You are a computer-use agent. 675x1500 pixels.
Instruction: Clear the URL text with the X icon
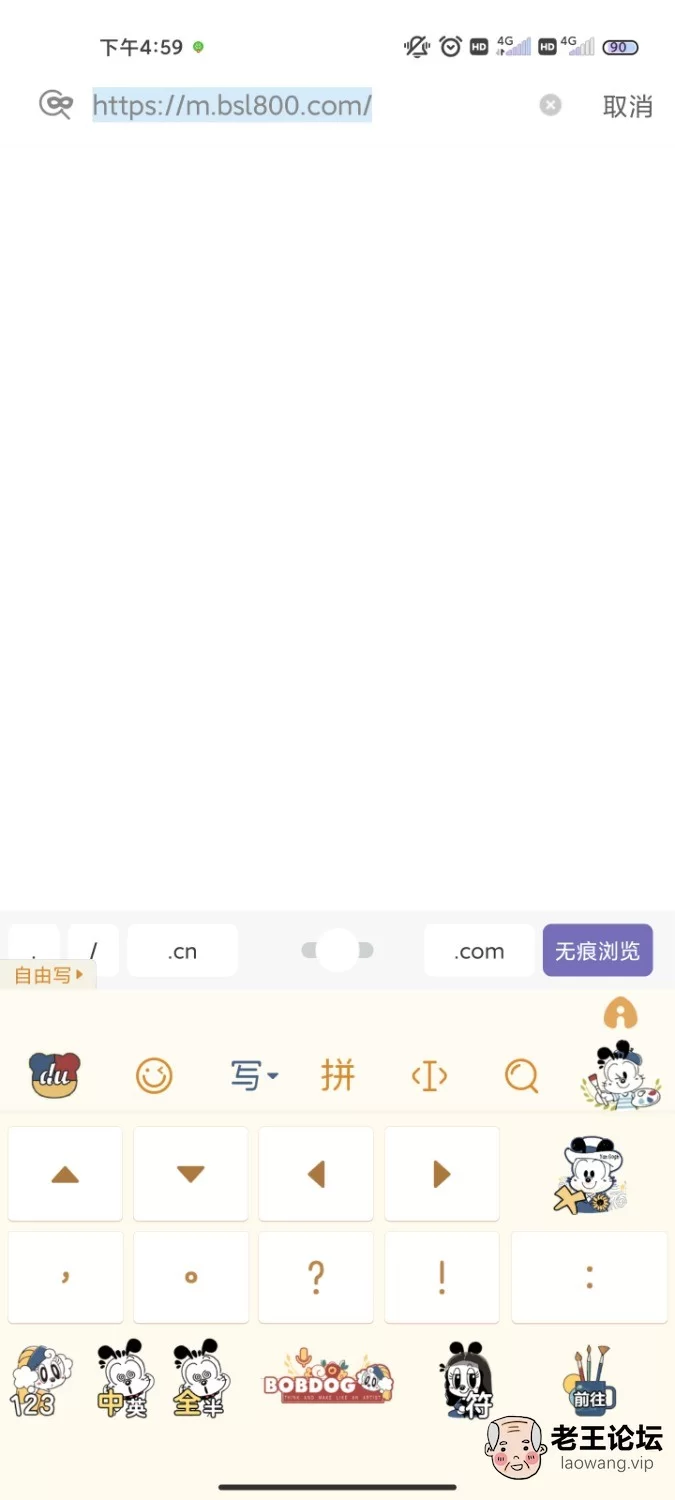(550, 105)
